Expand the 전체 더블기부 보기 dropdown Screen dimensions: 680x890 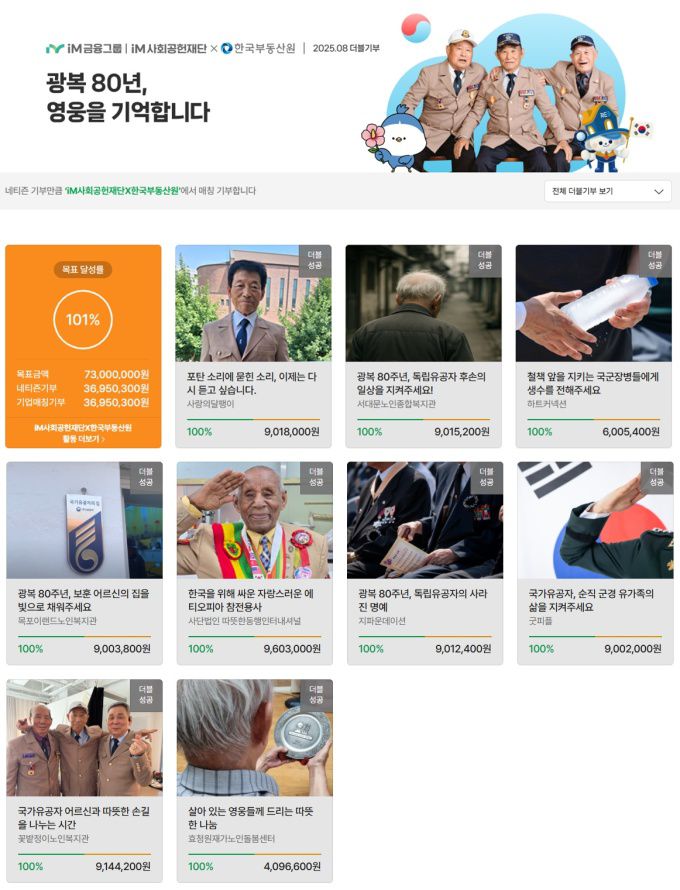608,191
